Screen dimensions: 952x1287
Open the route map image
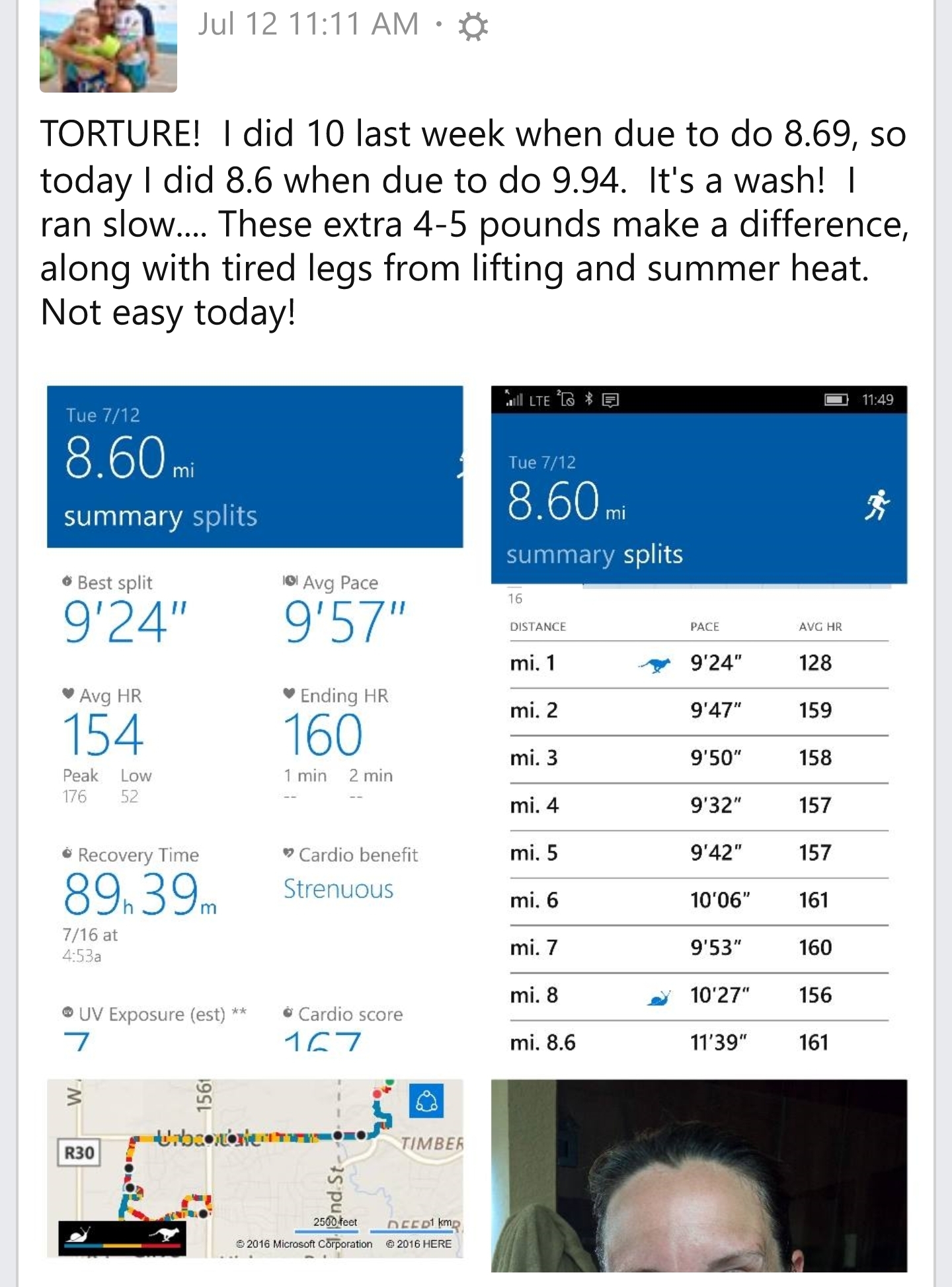coord(255,1167)
